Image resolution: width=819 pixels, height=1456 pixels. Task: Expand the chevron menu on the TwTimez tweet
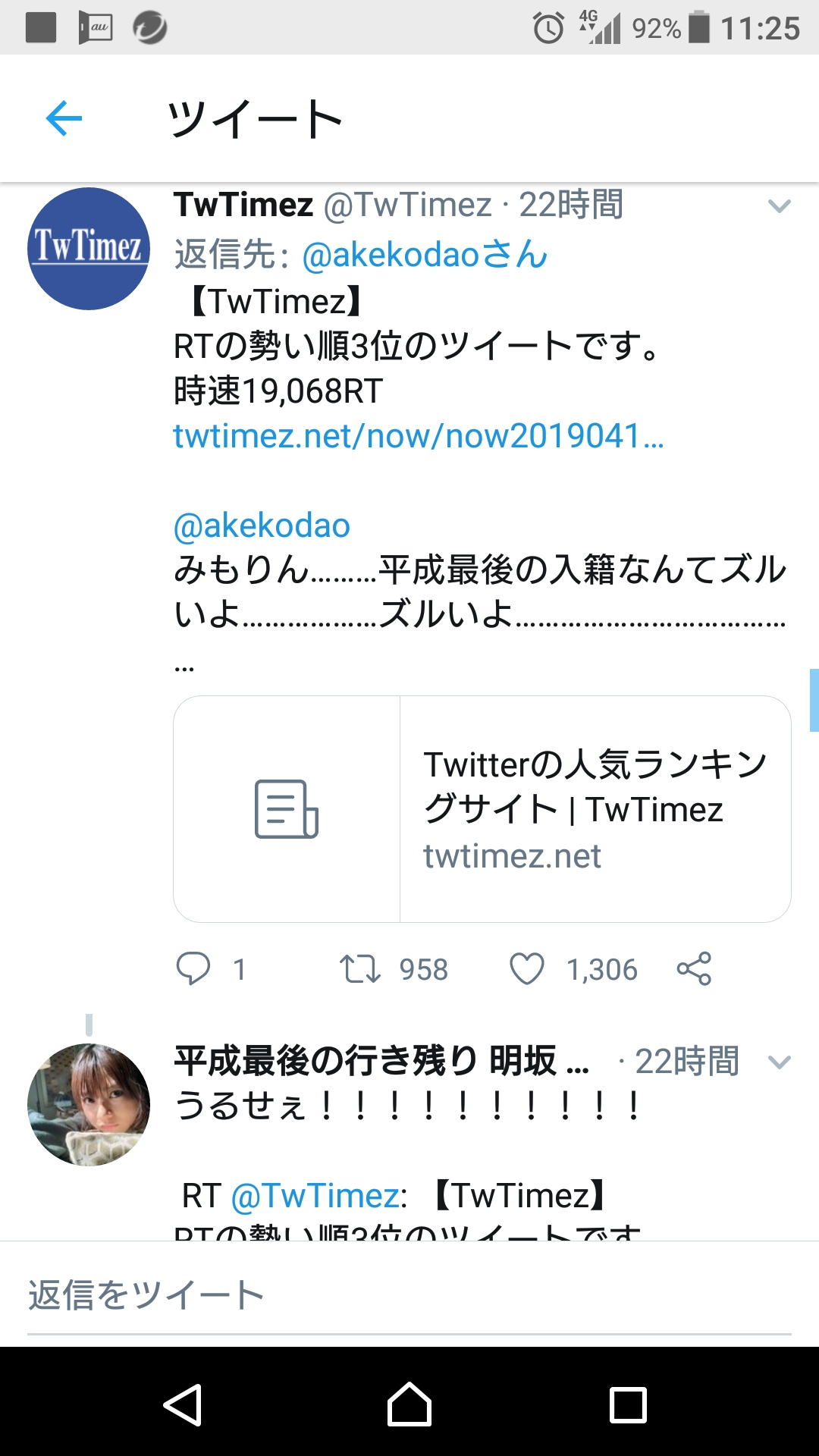pyautogui.click(x=779, y=206)
